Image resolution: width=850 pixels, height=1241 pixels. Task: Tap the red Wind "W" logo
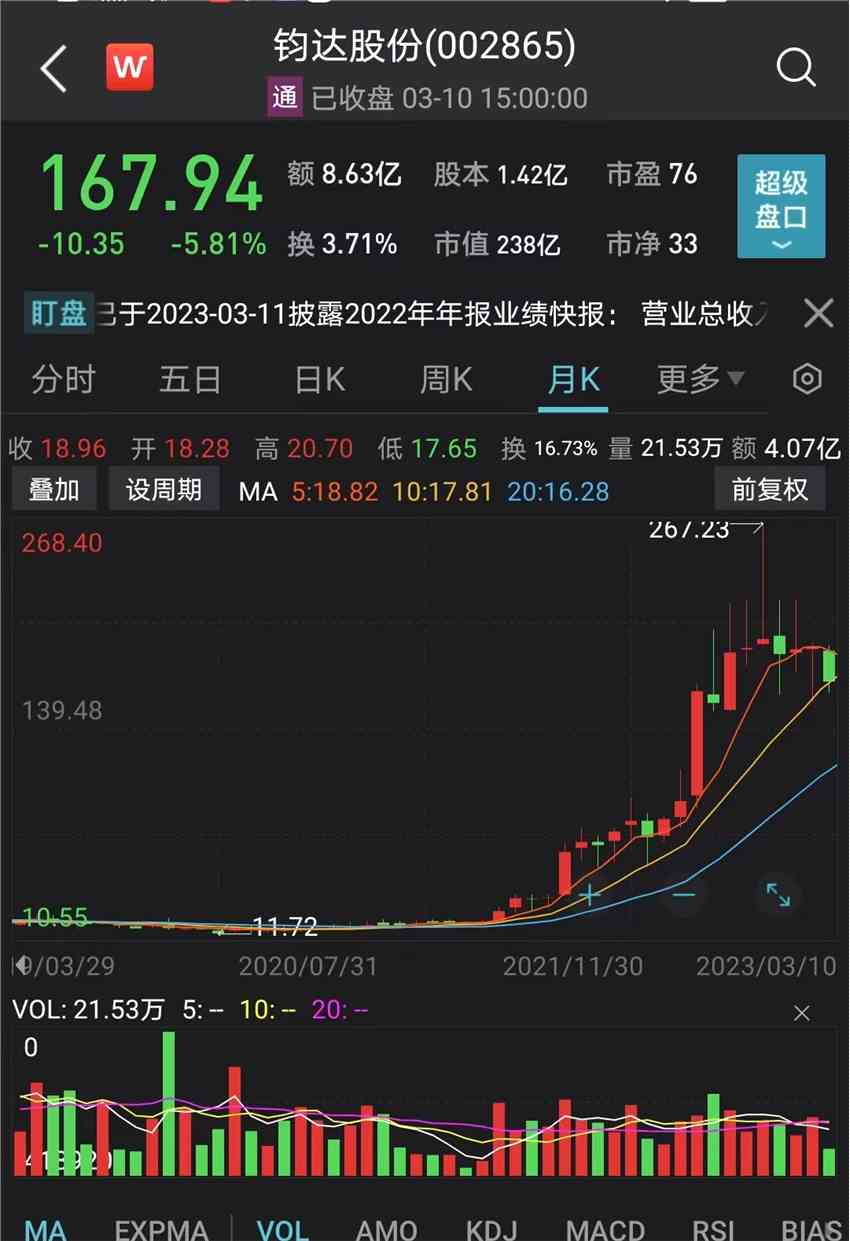coord(130,68)
